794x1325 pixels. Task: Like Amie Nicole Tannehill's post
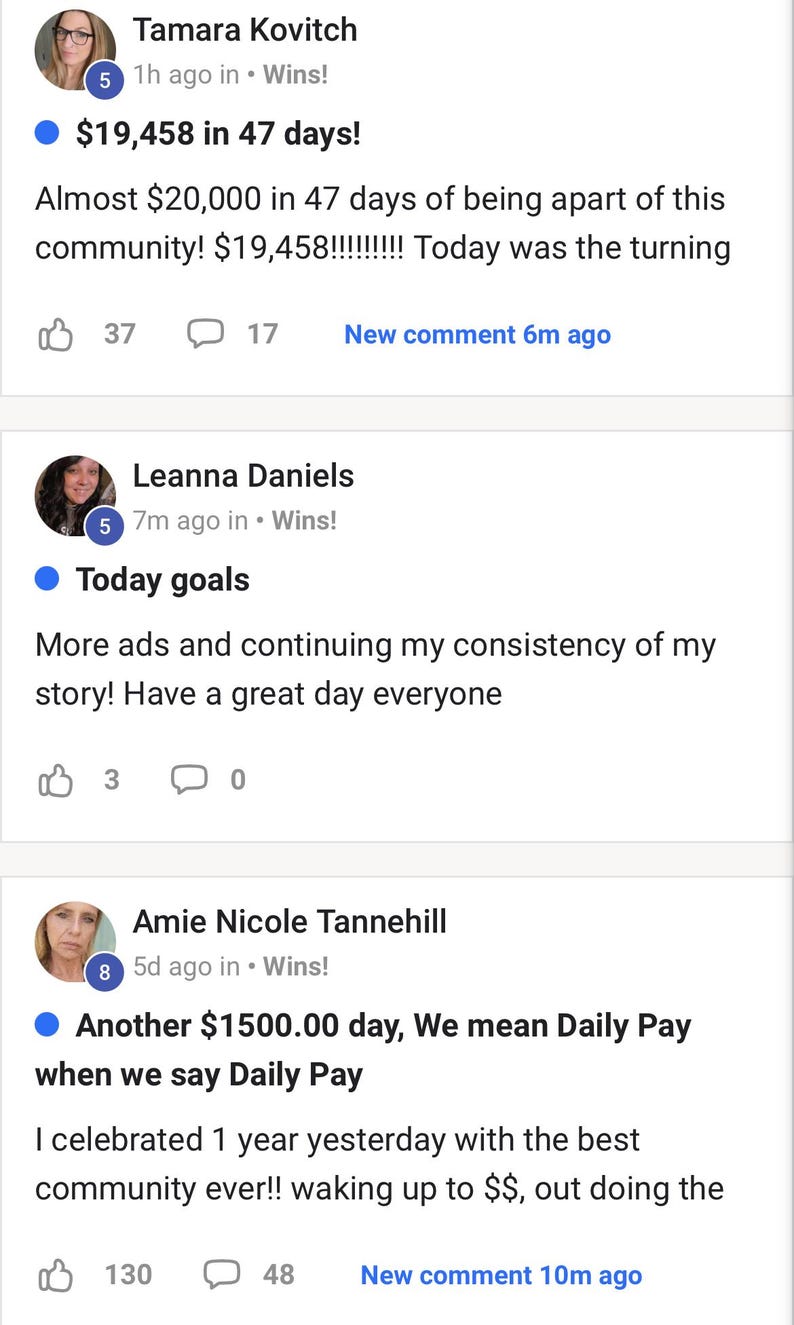pos(56,1275)
